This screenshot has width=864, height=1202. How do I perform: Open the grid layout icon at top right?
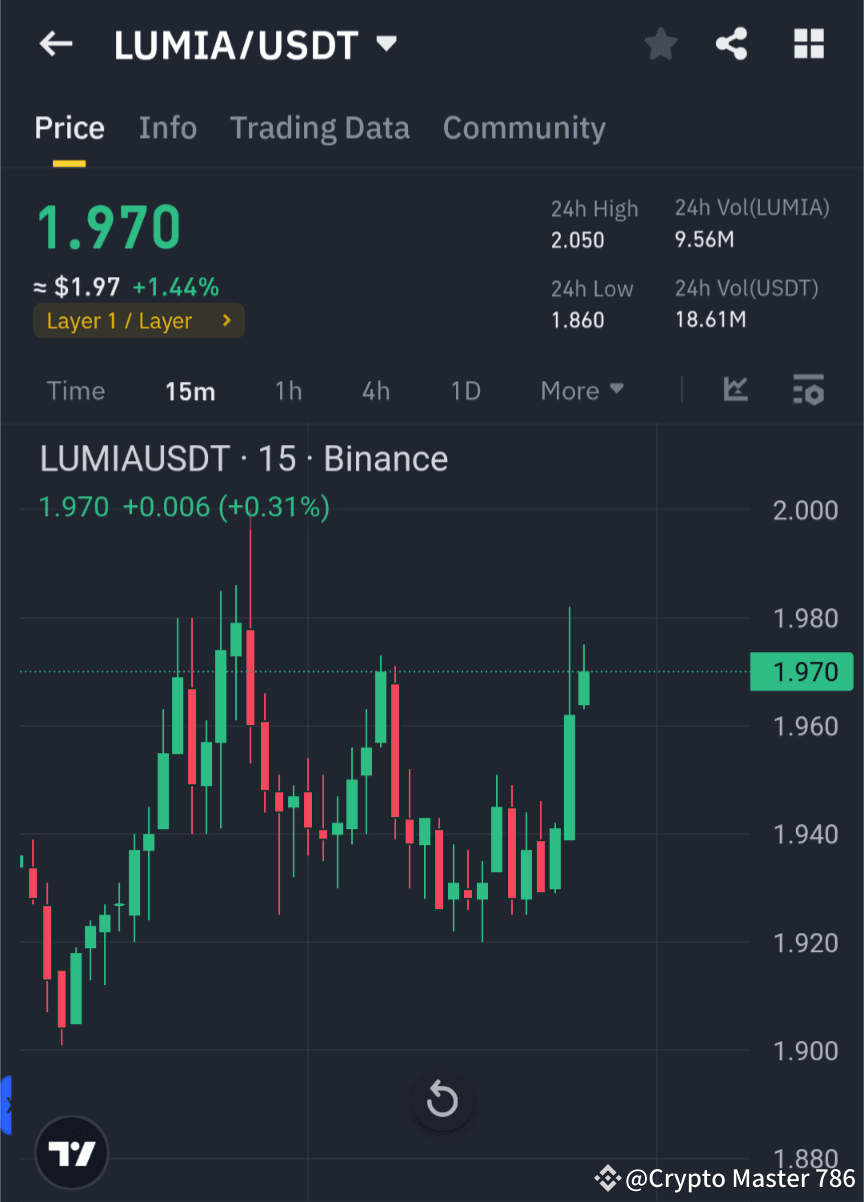tap(808, 43)
